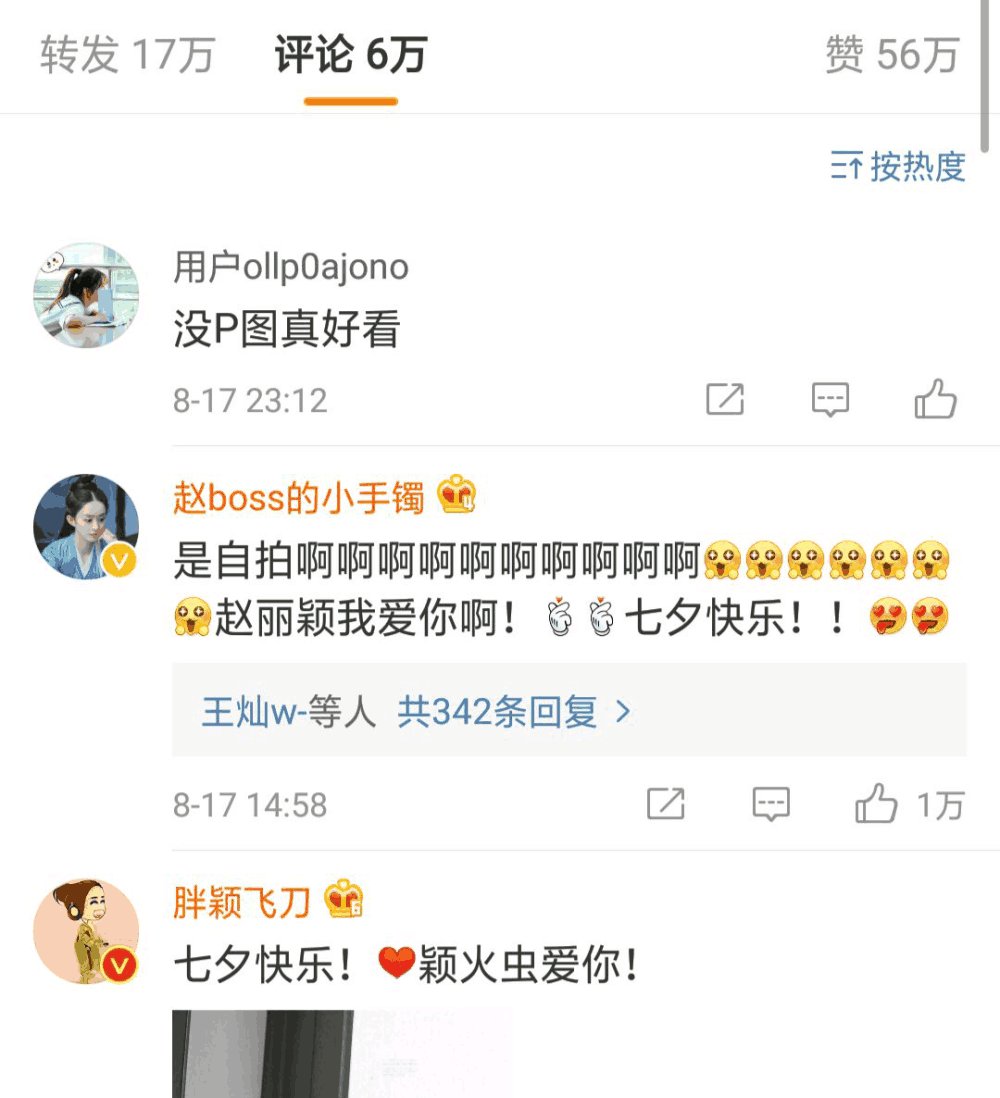Tap the share icon under the 没P图真好看 comment
This screenshot has width=1000, height=1098.
point(726,399)
